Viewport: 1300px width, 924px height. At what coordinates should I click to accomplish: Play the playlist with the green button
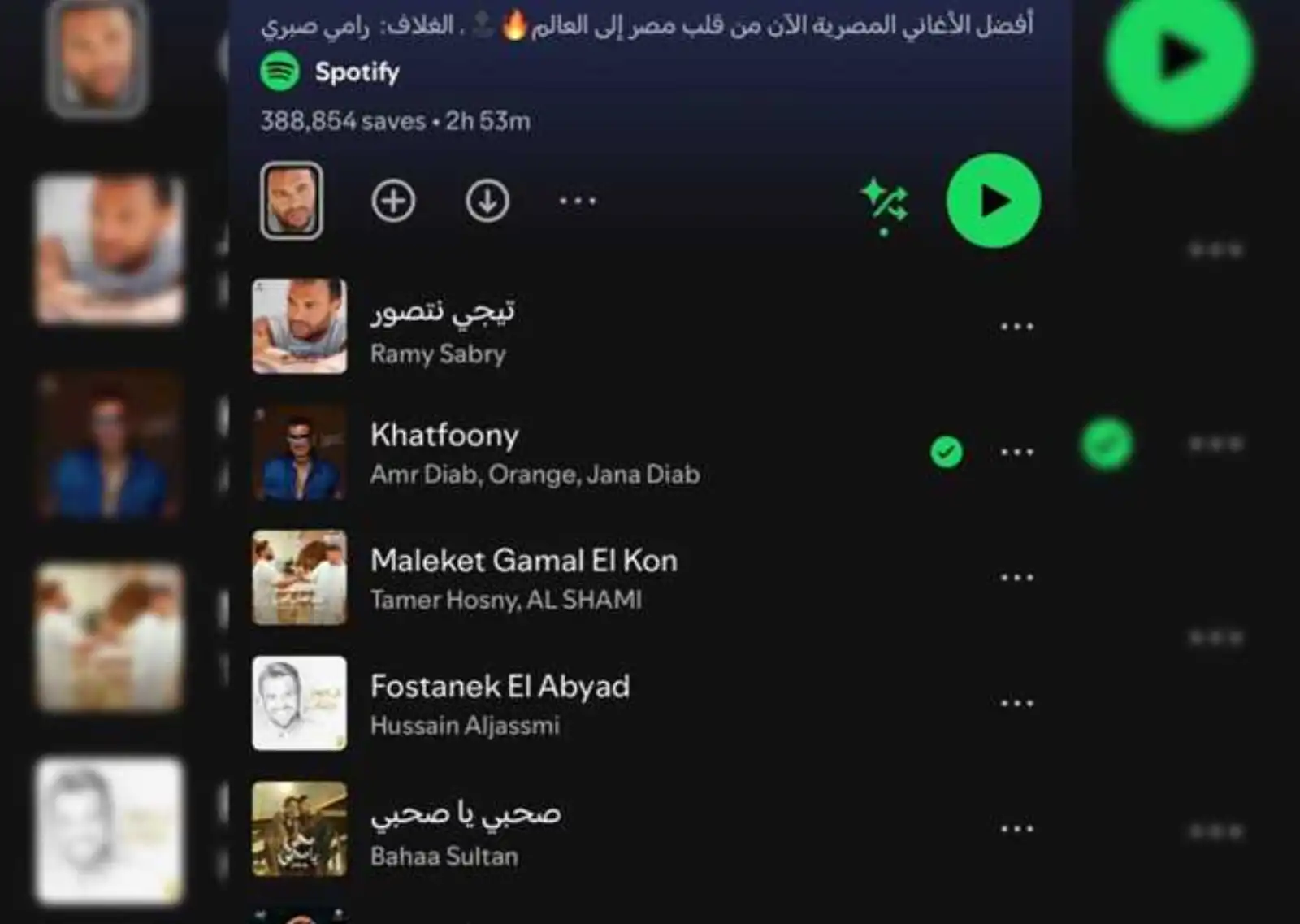coord(993,201)
